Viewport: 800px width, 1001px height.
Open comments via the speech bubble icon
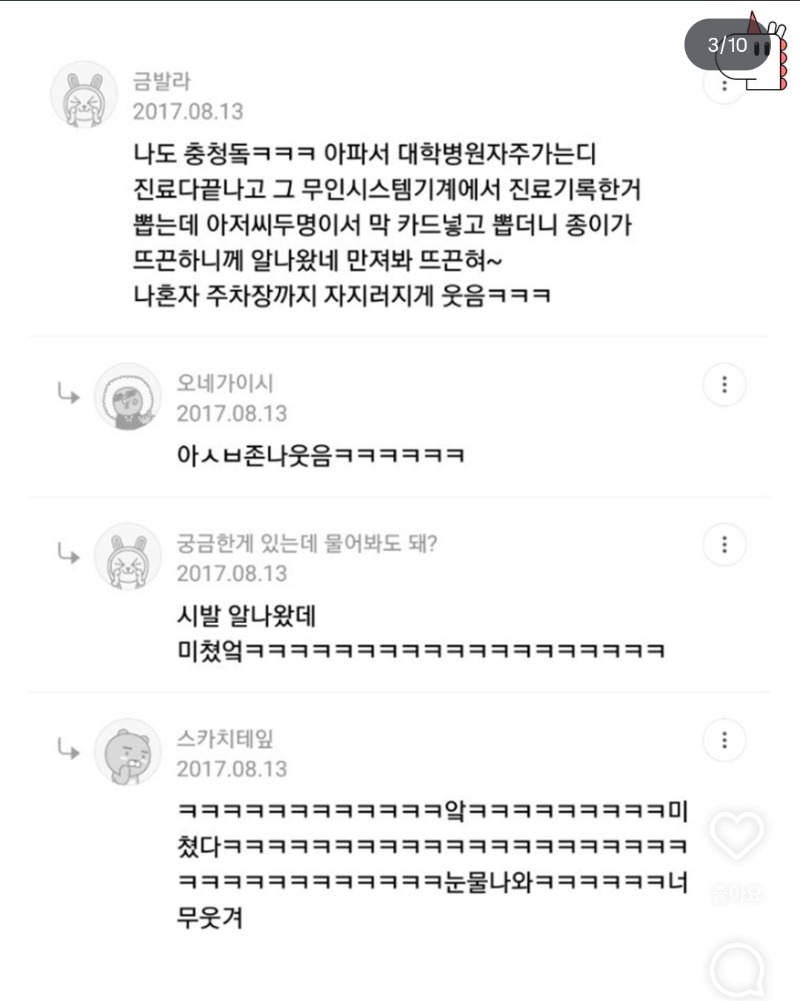click(737, 970)
